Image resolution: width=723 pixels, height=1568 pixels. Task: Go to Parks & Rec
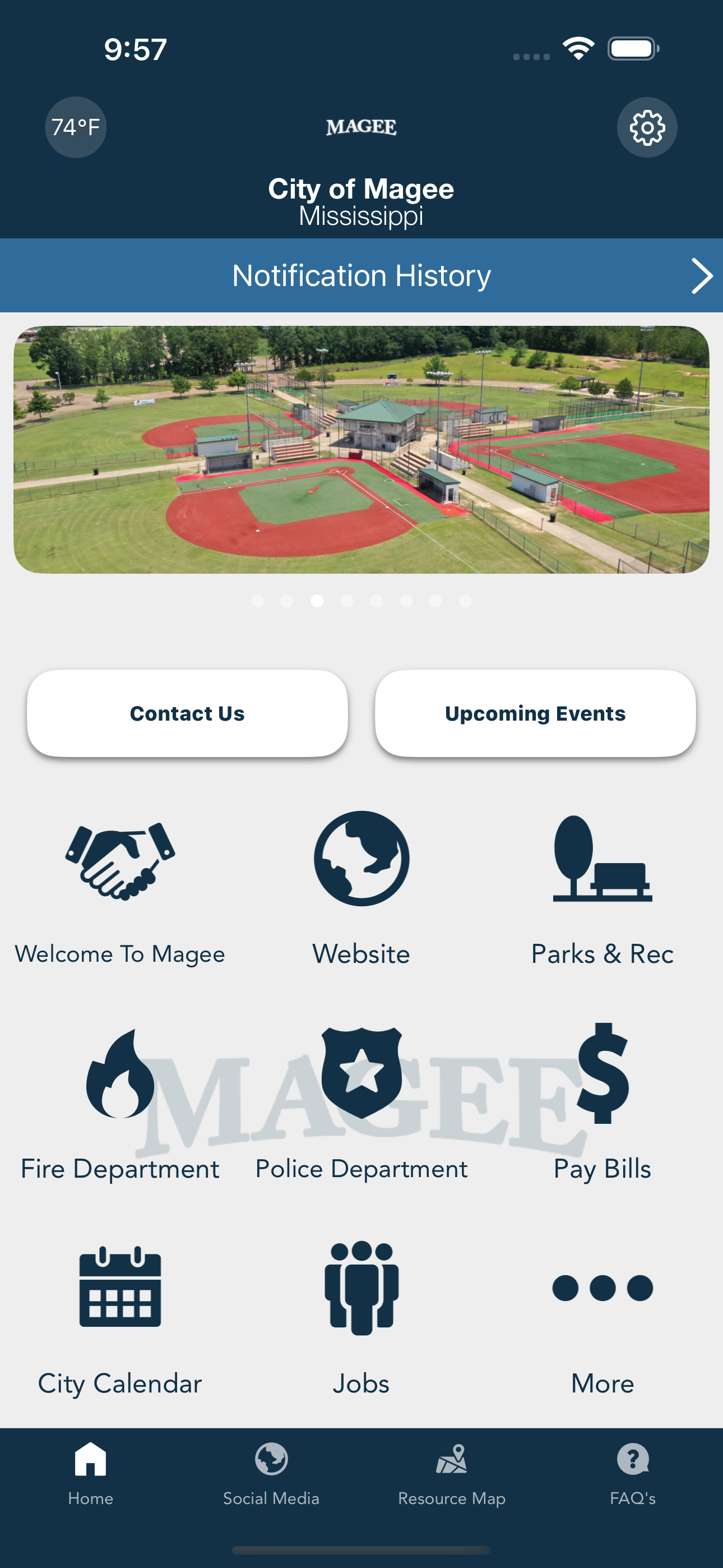(x=602, y=890)
